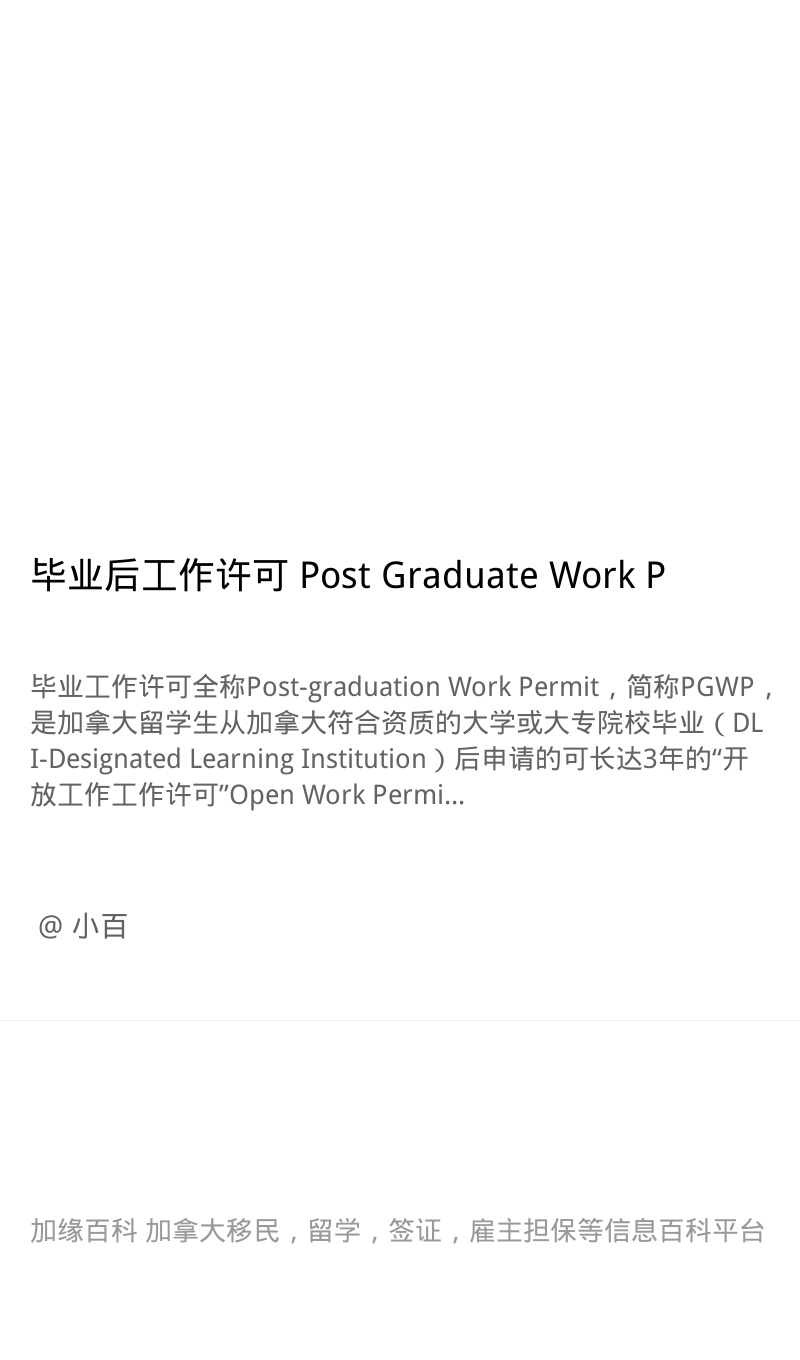The width and height of the screenshot is (800, 1360).
Task: Open author @ 小百 profile
Action: tap(83, 926)
